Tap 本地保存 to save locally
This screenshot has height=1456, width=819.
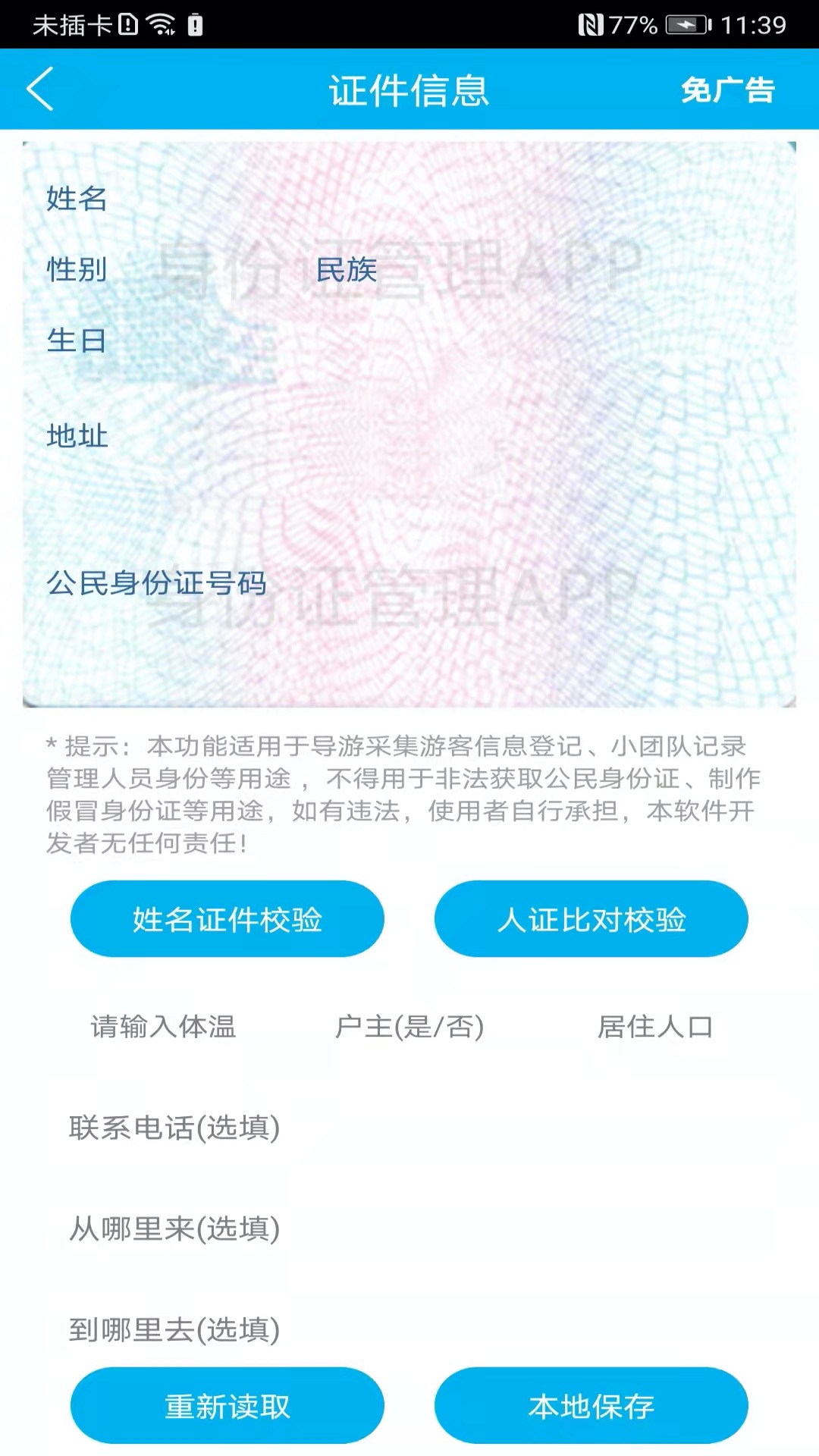tap(592, 1404)
